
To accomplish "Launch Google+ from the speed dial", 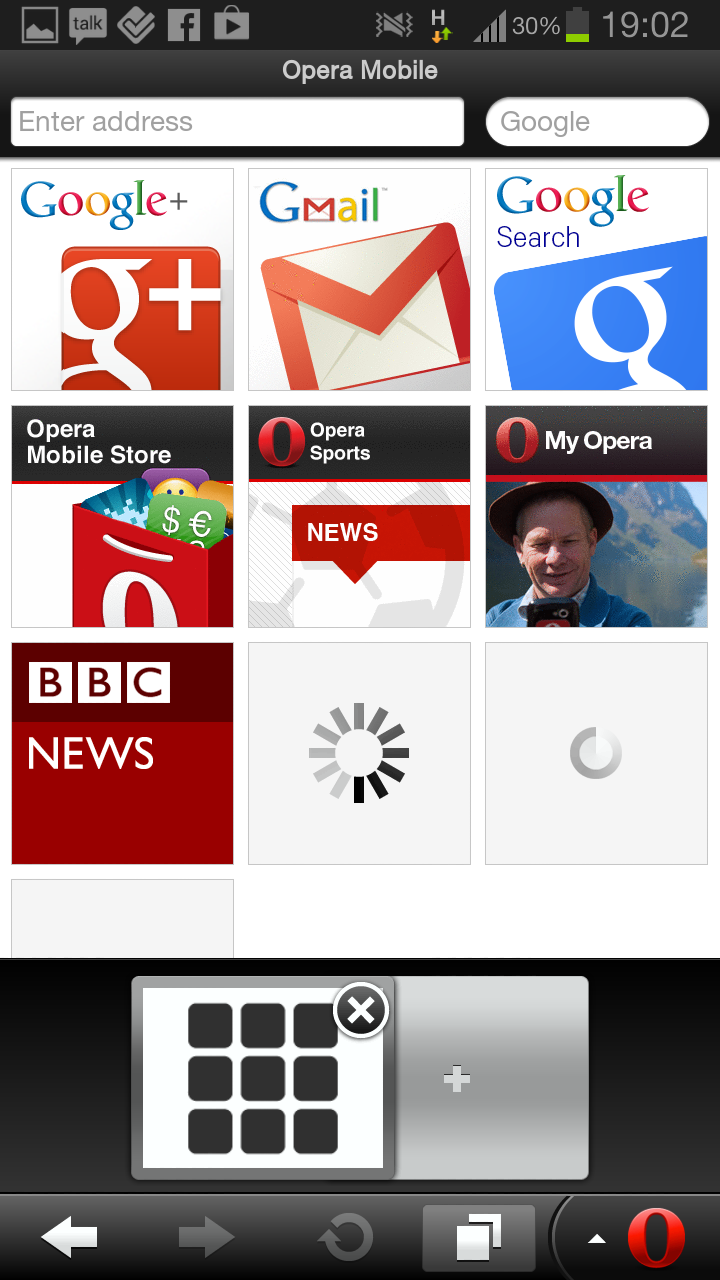I will click(122, 280).
